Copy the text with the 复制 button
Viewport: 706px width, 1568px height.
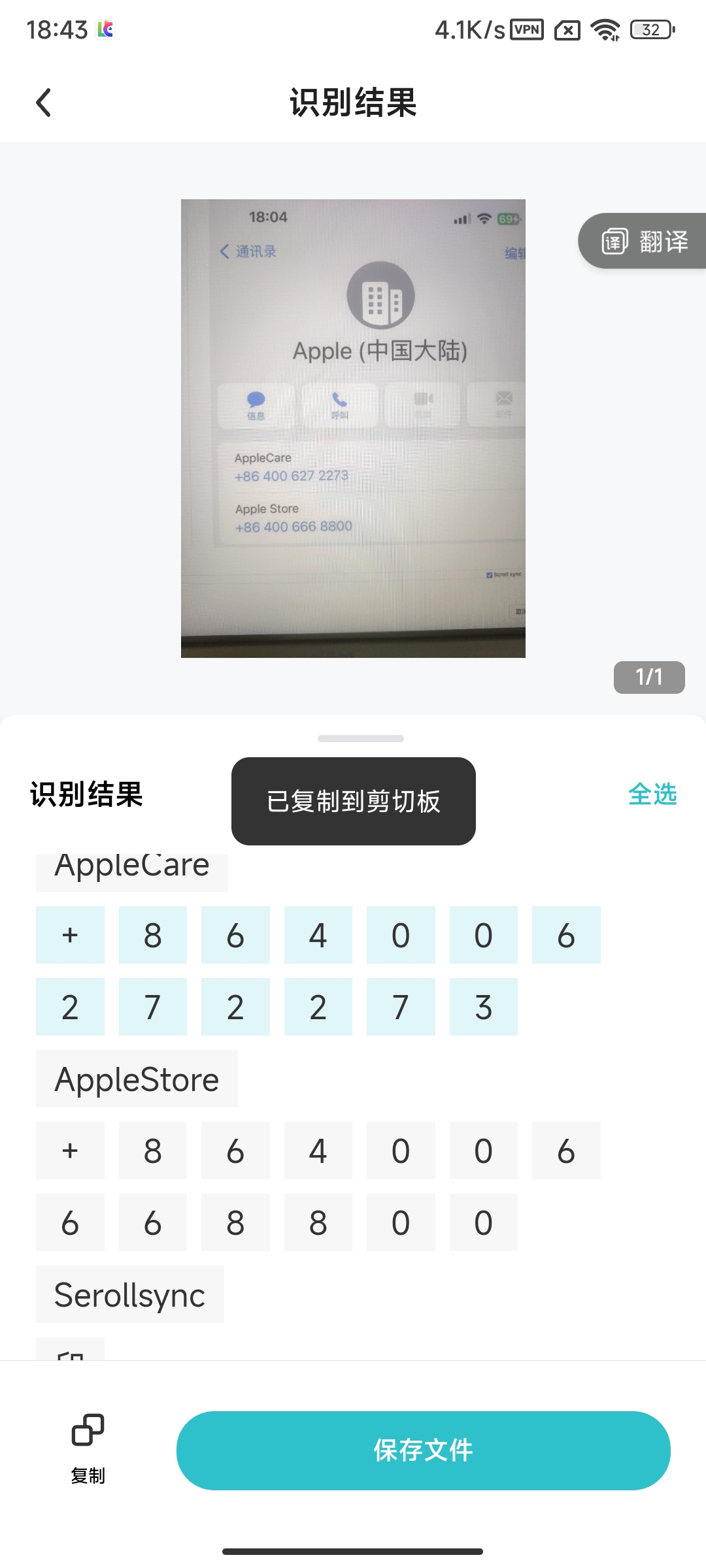(88, 1448)
